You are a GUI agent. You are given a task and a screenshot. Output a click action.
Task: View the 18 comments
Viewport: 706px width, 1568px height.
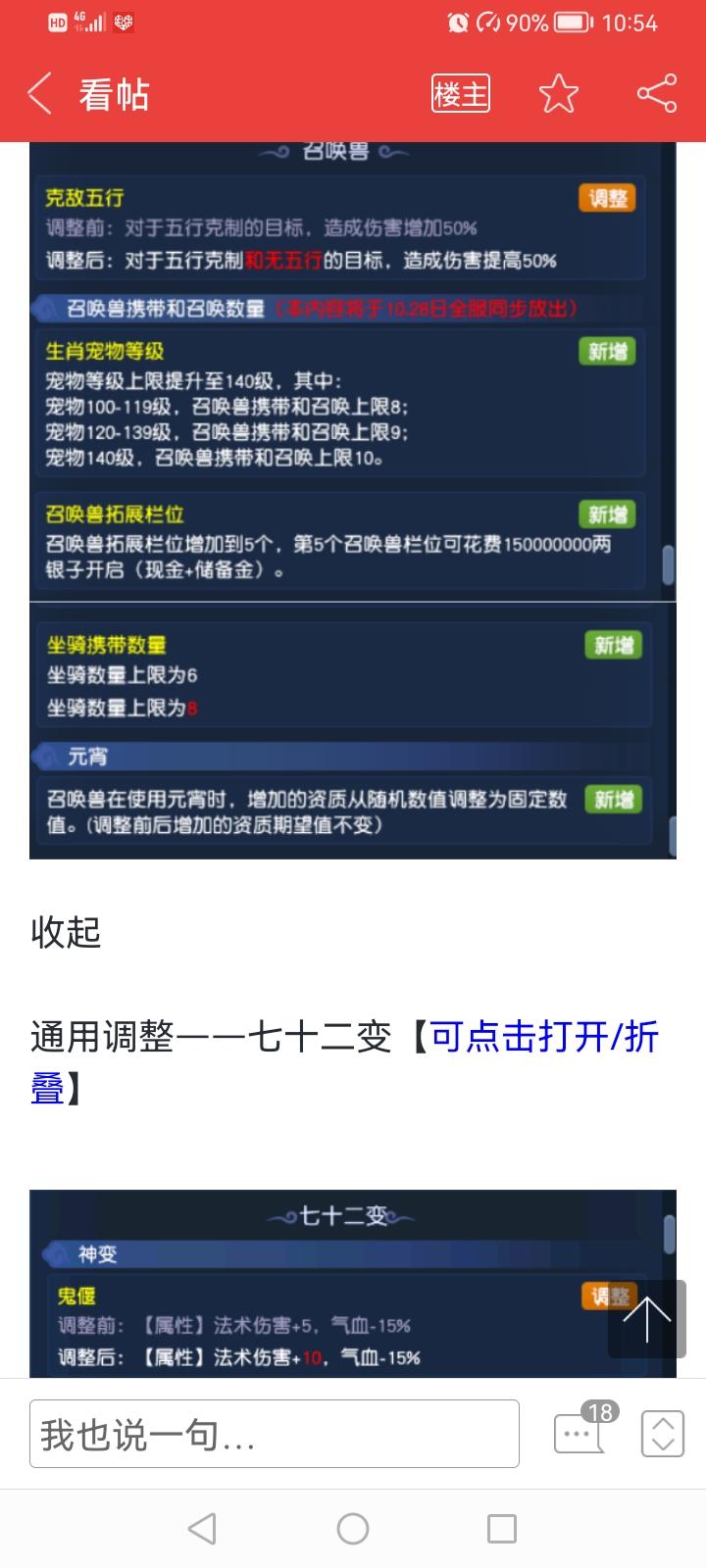click(580, 1433)
